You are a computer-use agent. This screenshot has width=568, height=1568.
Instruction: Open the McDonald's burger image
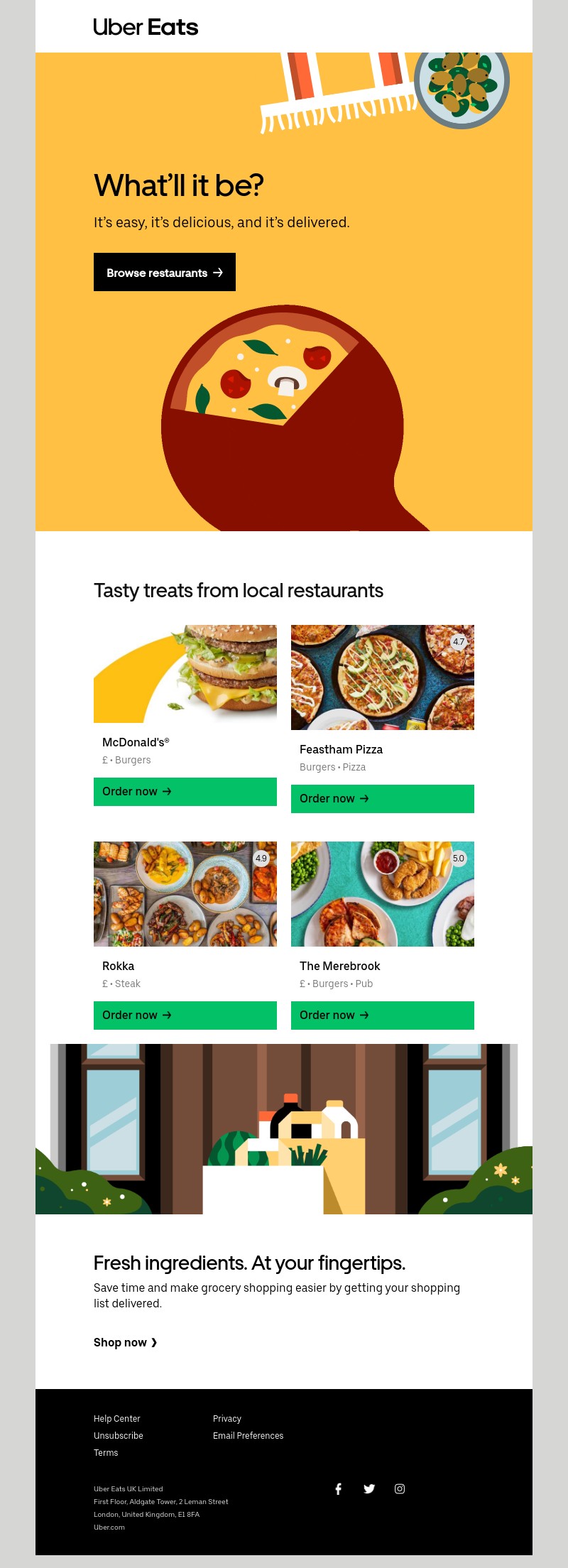point(185,674)
